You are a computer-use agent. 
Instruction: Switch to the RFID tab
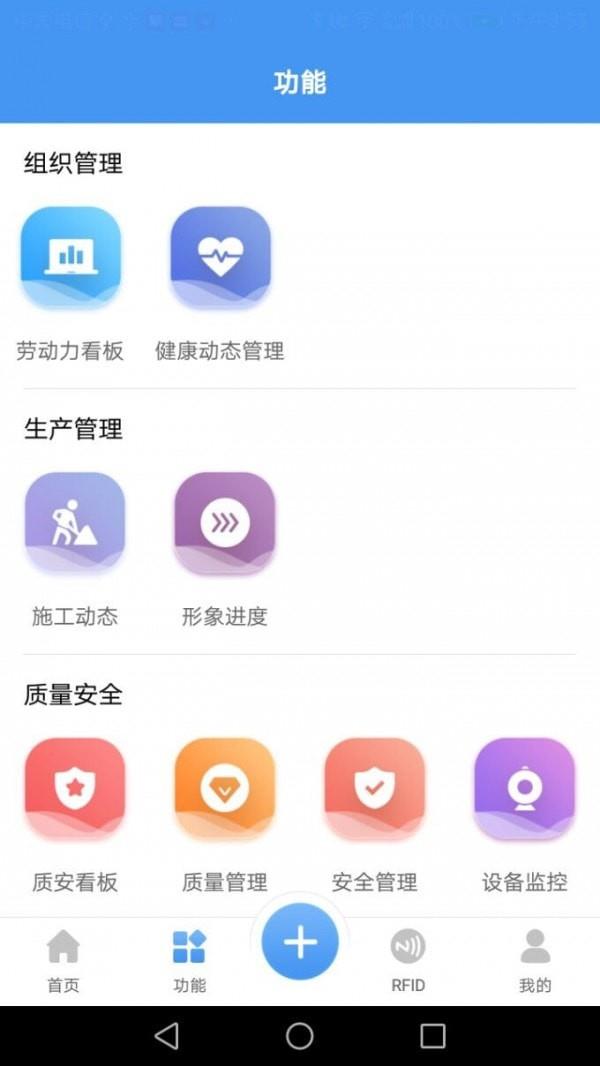coord(408,961)
